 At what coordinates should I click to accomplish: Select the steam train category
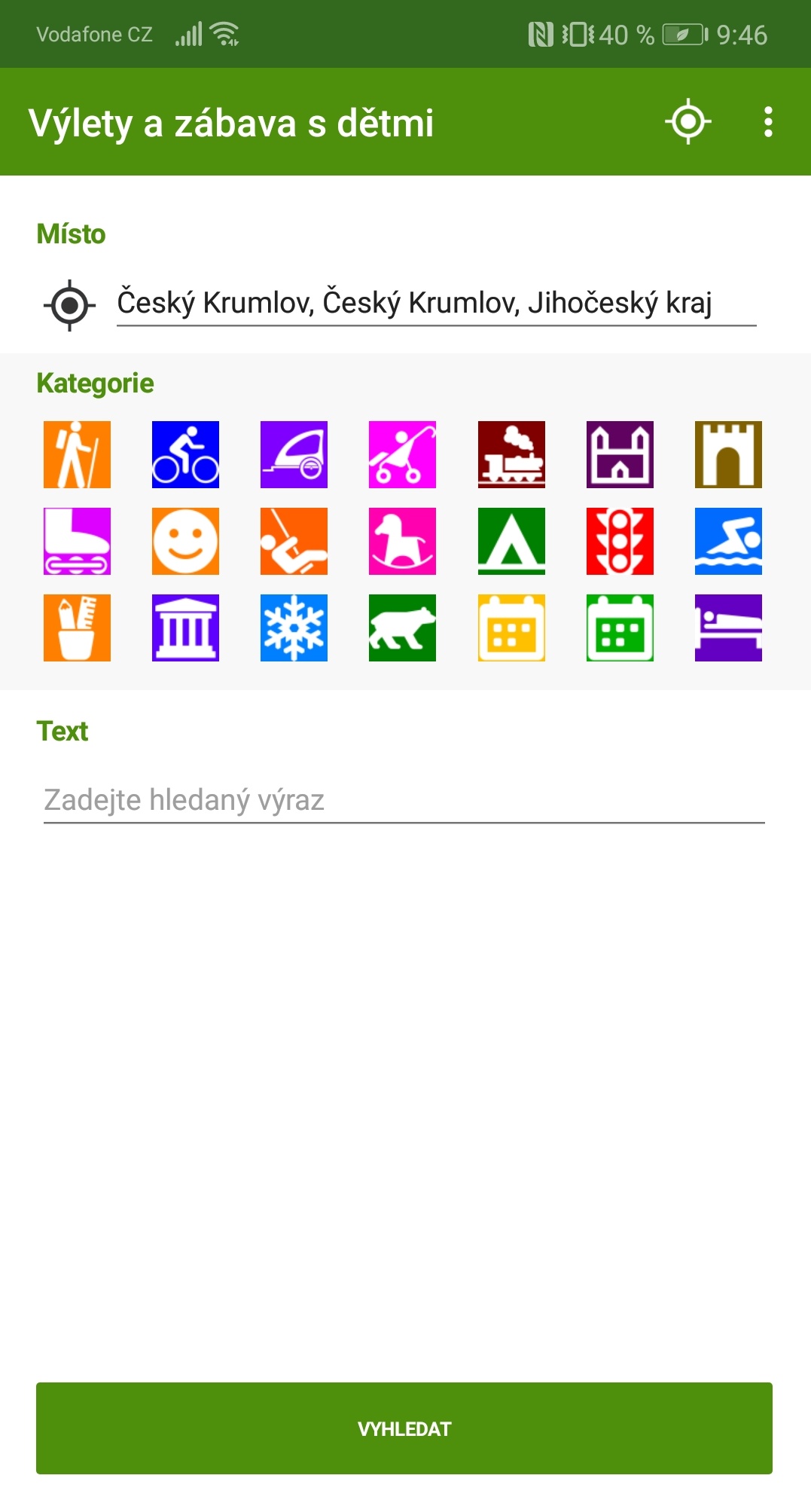click(511, 454)
